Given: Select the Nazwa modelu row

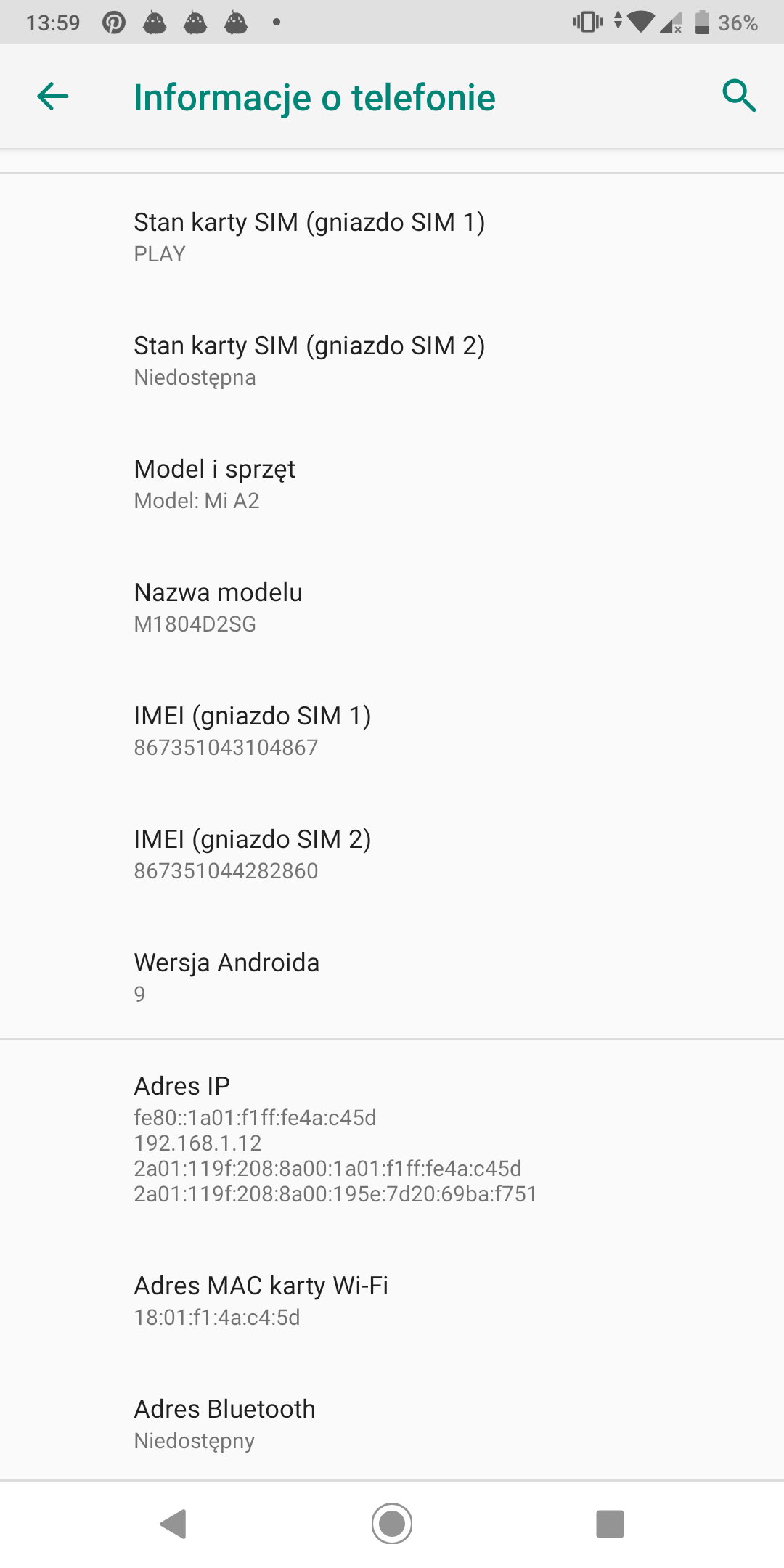Looking at the screenshot, I should tap(392, 607).
